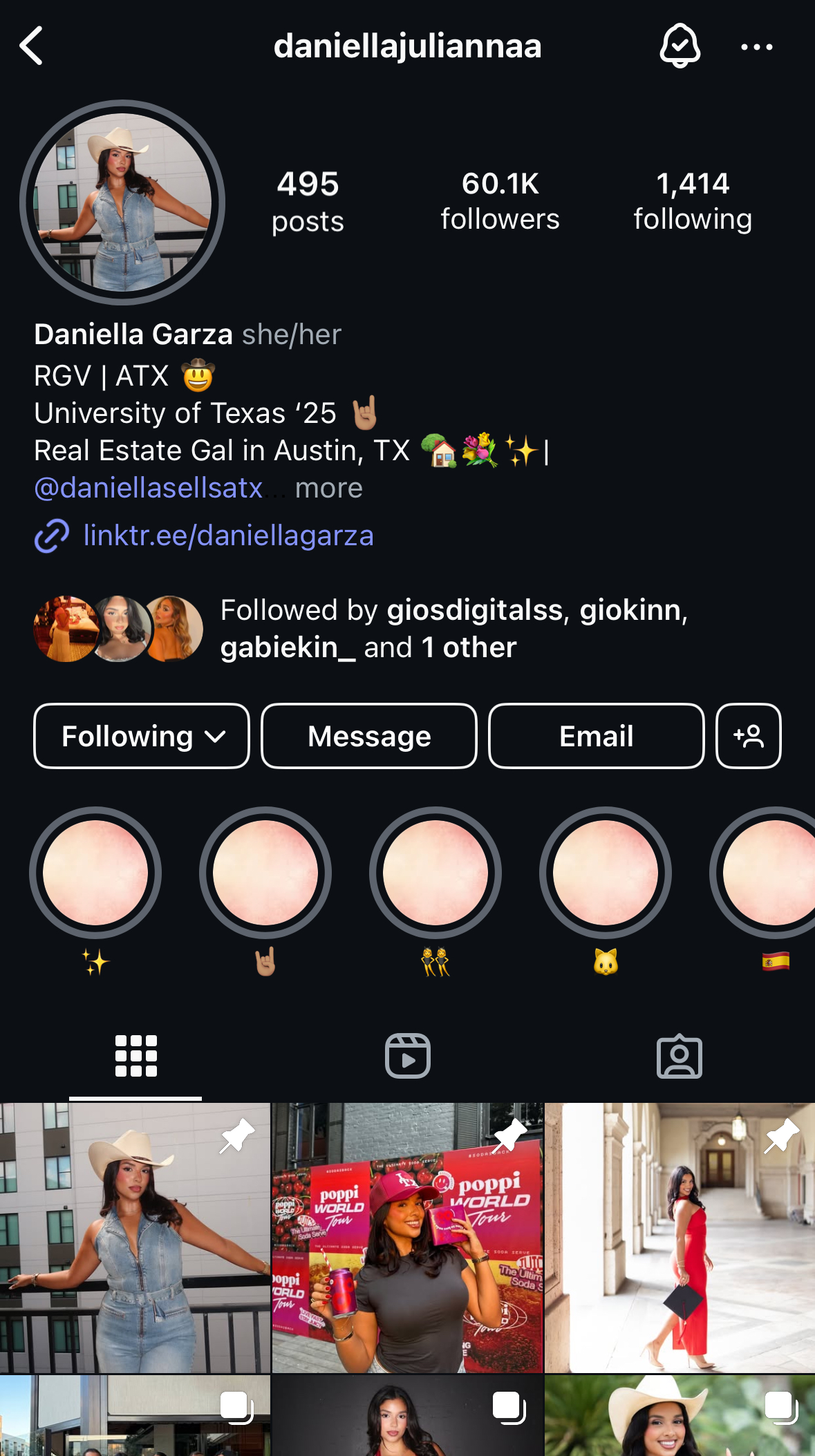Open the pinned red dress graduation post
The width and height of the screenshot is (815, 1456).
(680, 1238)
